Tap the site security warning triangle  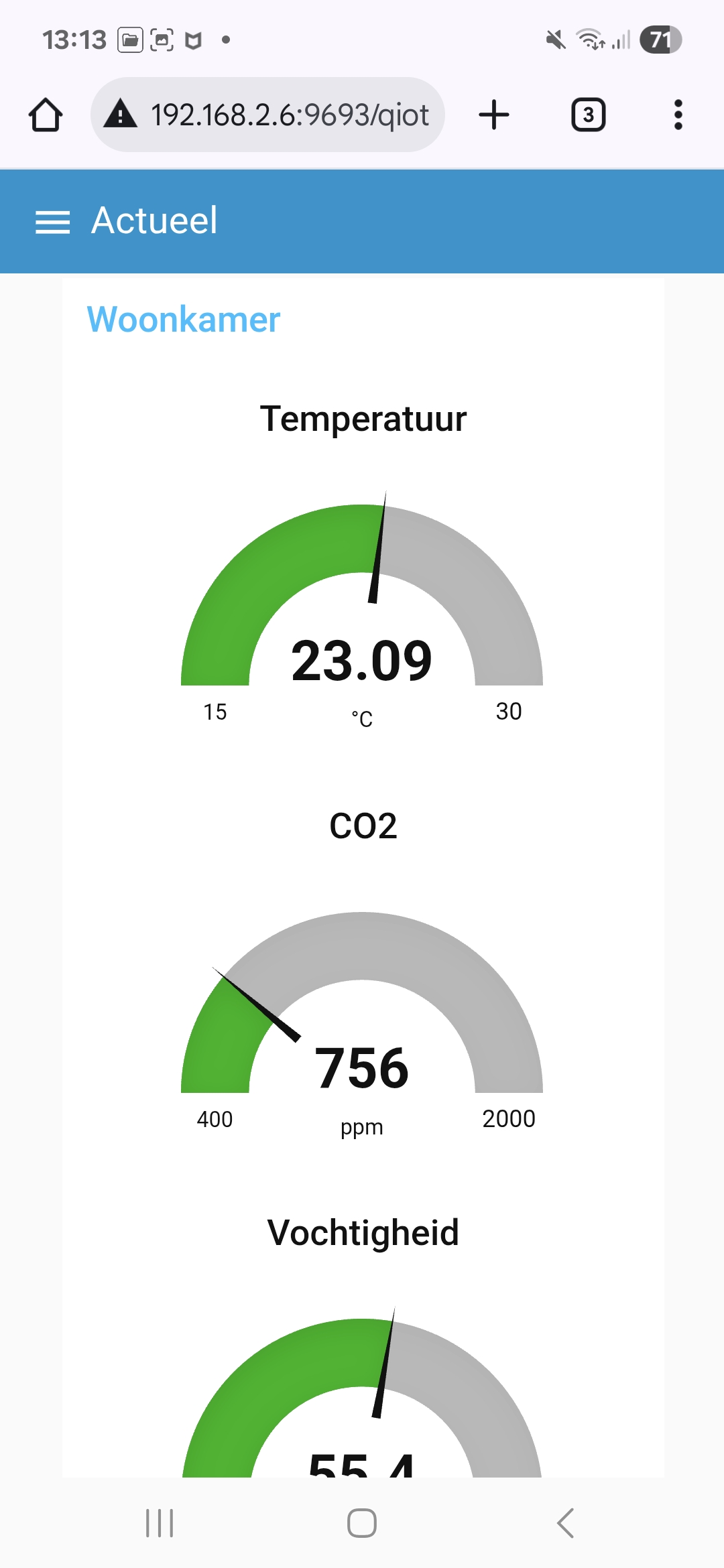click(x=121, y=113)
